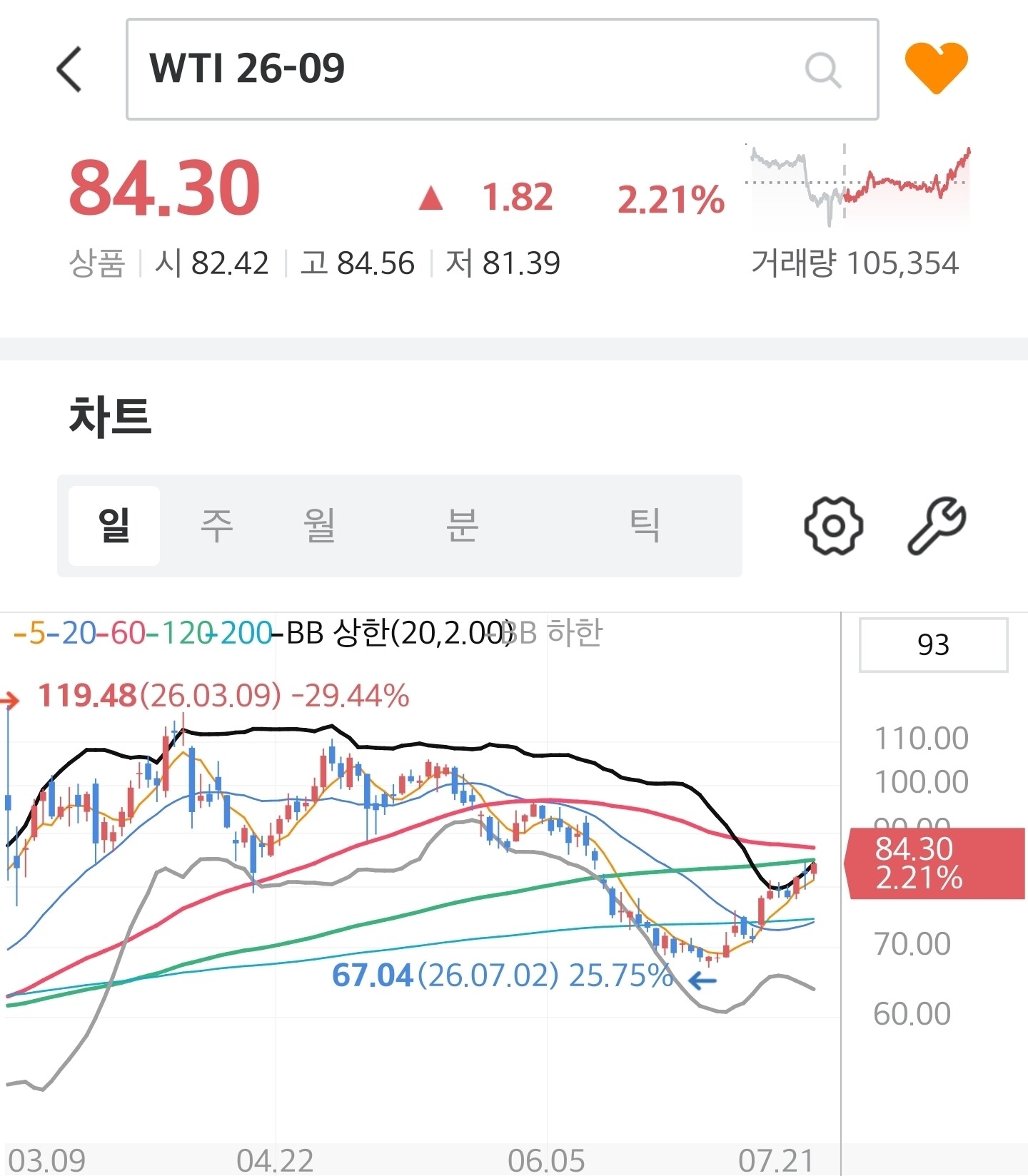Go back using the arrow icon
This screenshot has height=1176, width=1028.
pyautogui.click(x=69, y=69)
